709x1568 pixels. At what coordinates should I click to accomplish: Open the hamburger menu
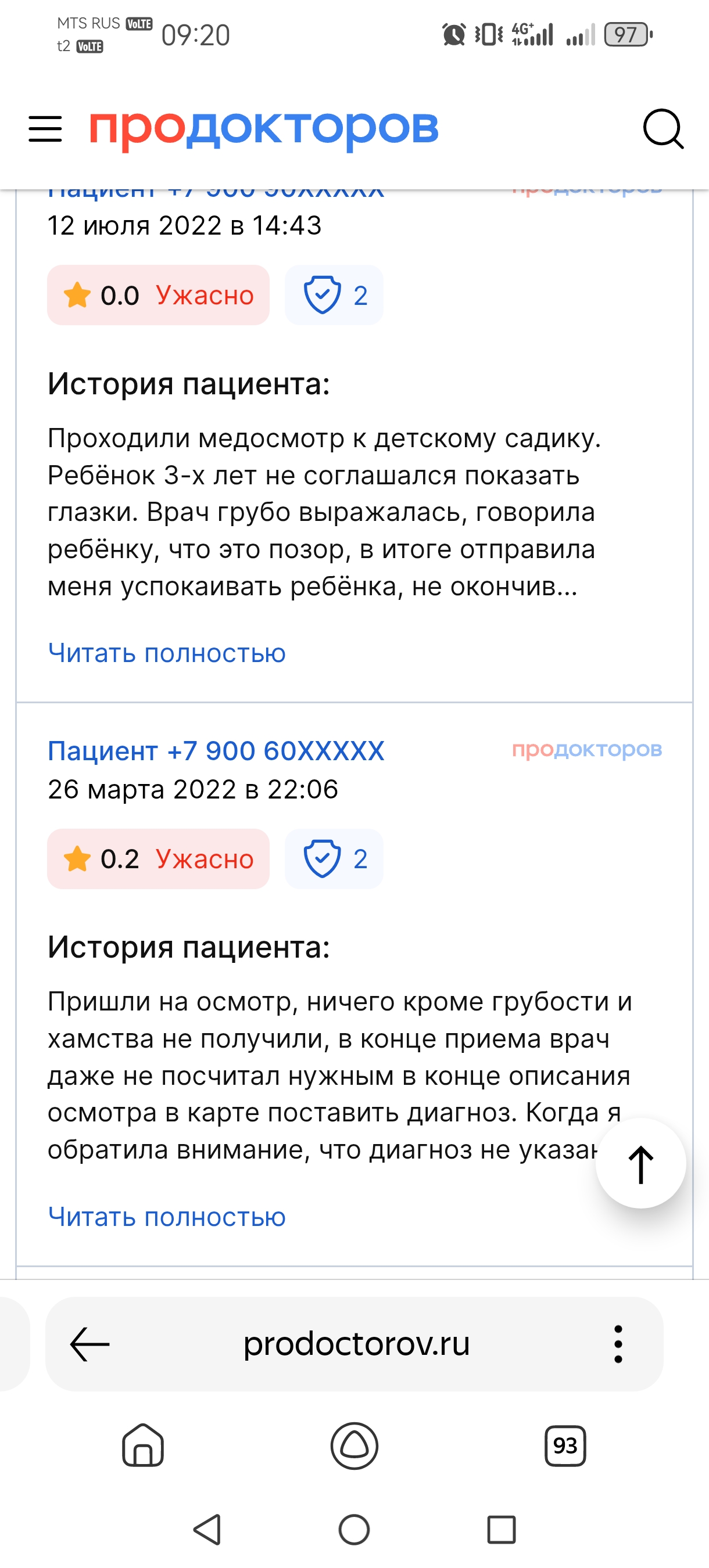point(45,128)
